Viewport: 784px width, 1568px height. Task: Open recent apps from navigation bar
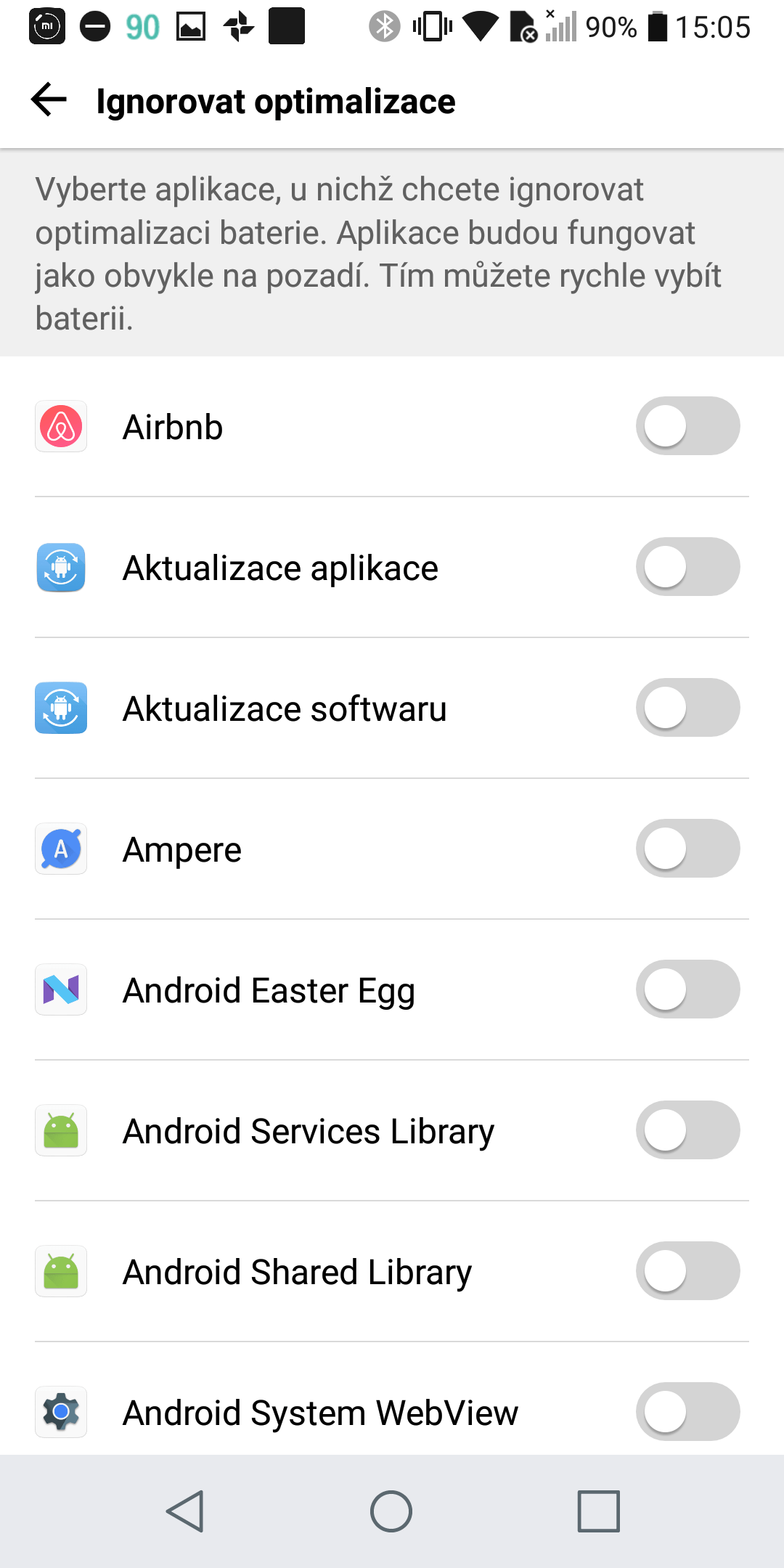tap(599, 1511)
